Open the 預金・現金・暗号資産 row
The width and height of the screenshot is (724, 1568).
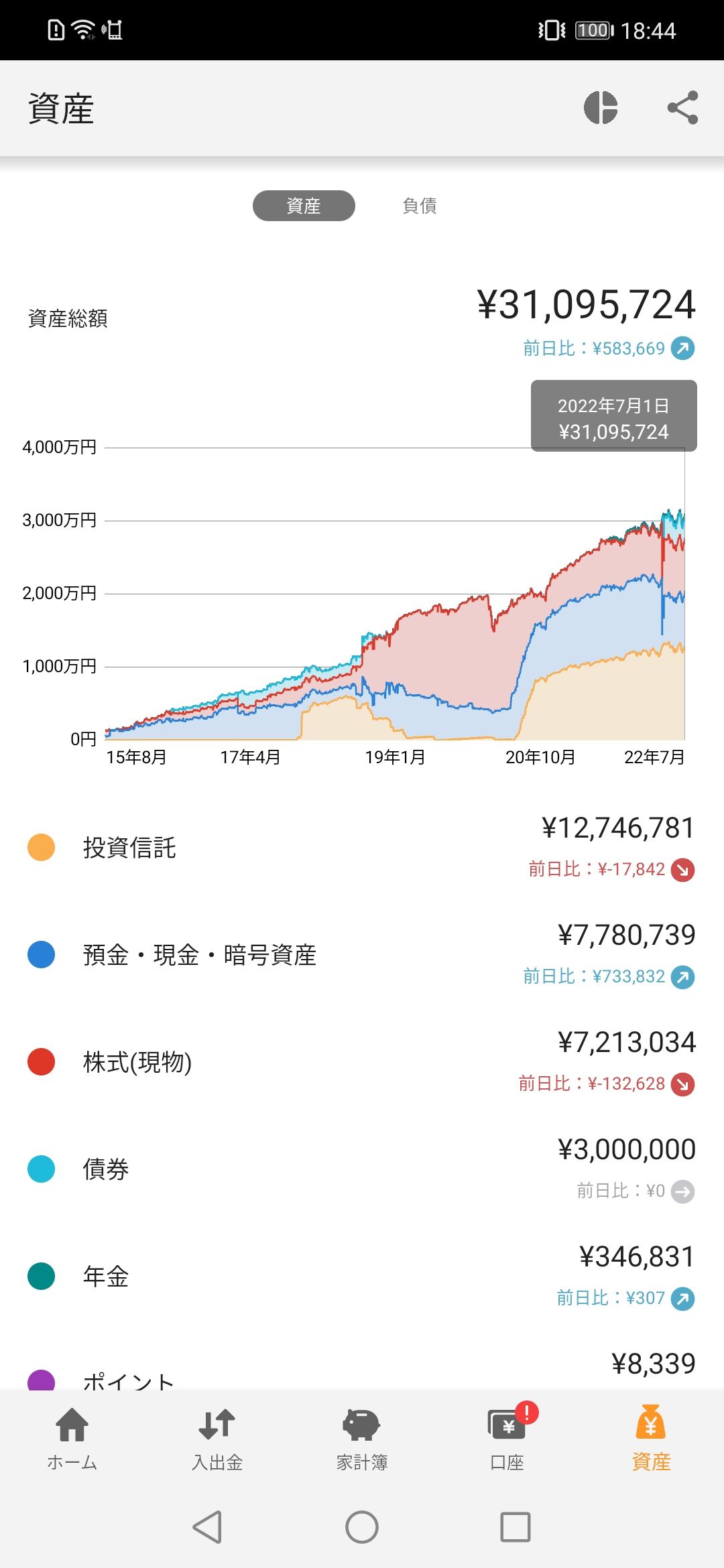click(x=362, y=955)
